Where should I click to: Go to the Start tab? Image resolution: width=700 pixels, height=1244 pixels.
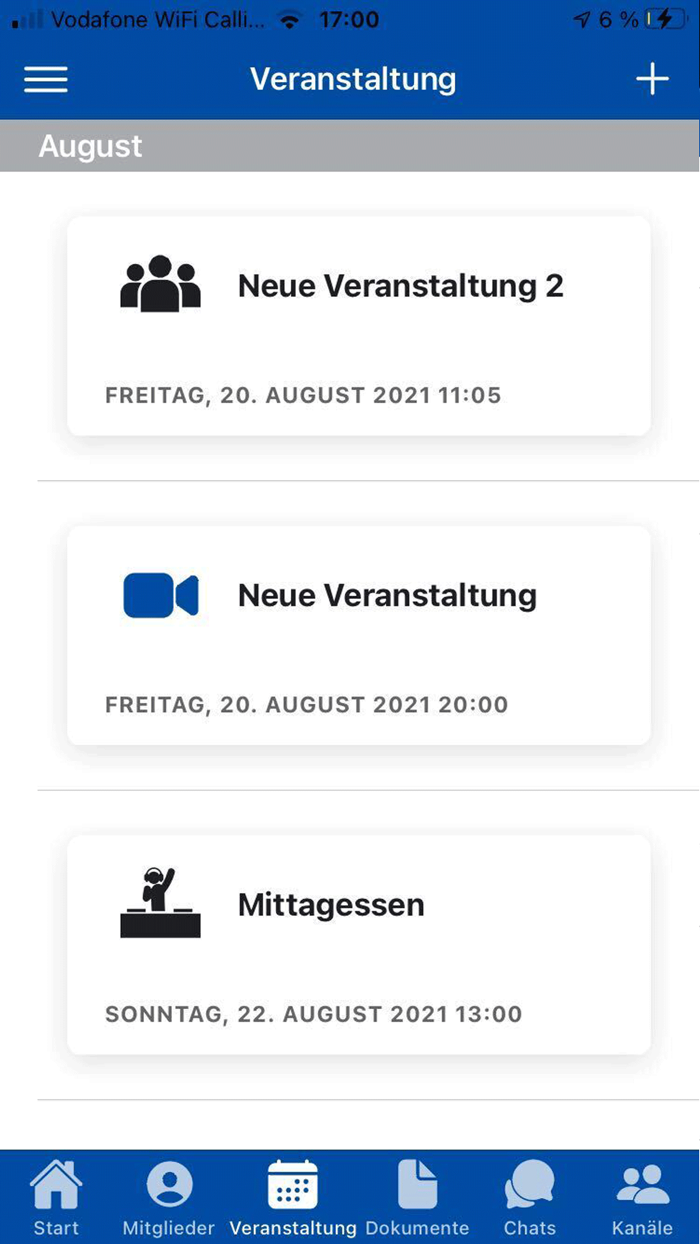coord(56,1198)
